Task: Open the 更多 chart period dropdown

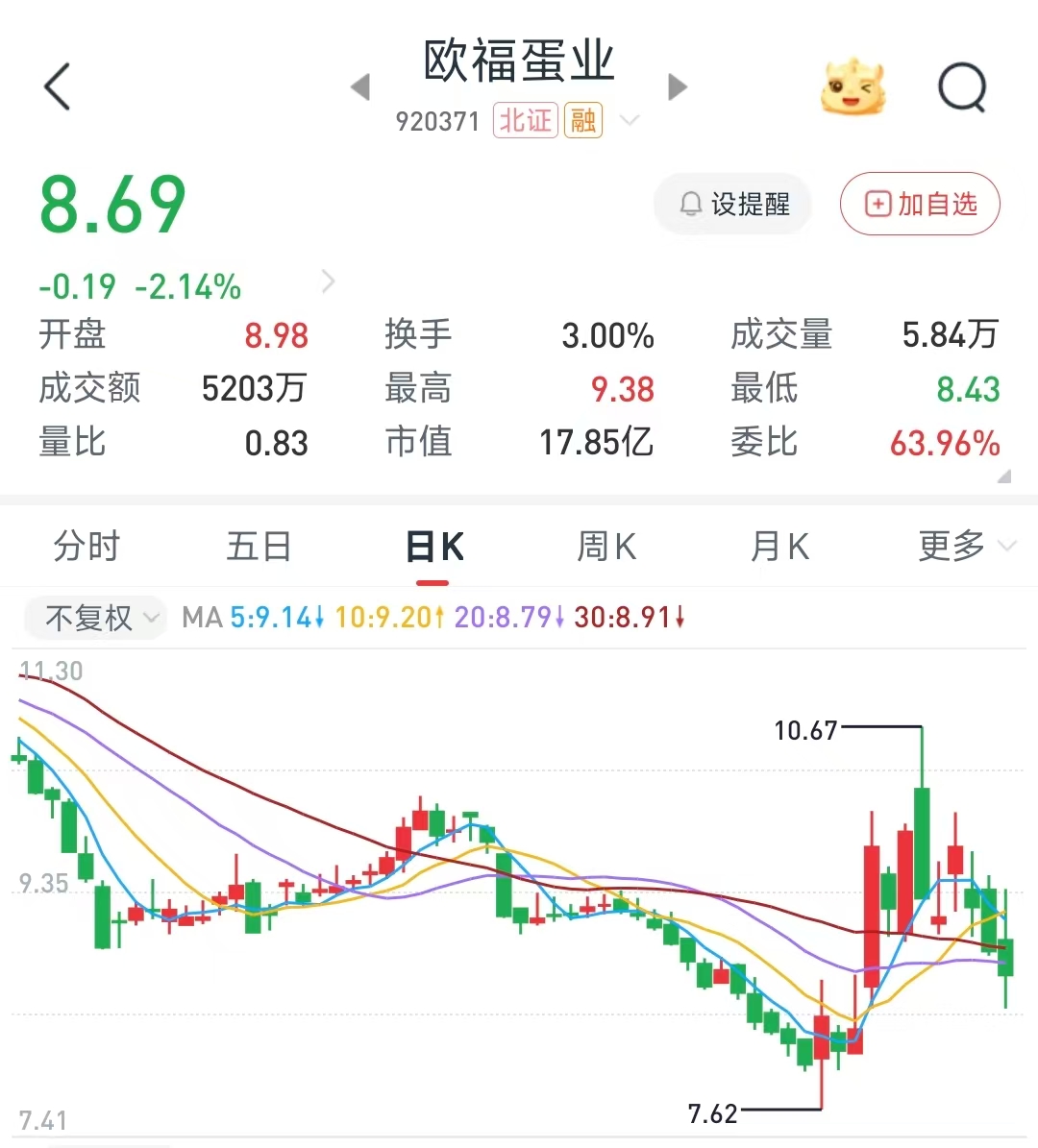Action: pos(967,547)
